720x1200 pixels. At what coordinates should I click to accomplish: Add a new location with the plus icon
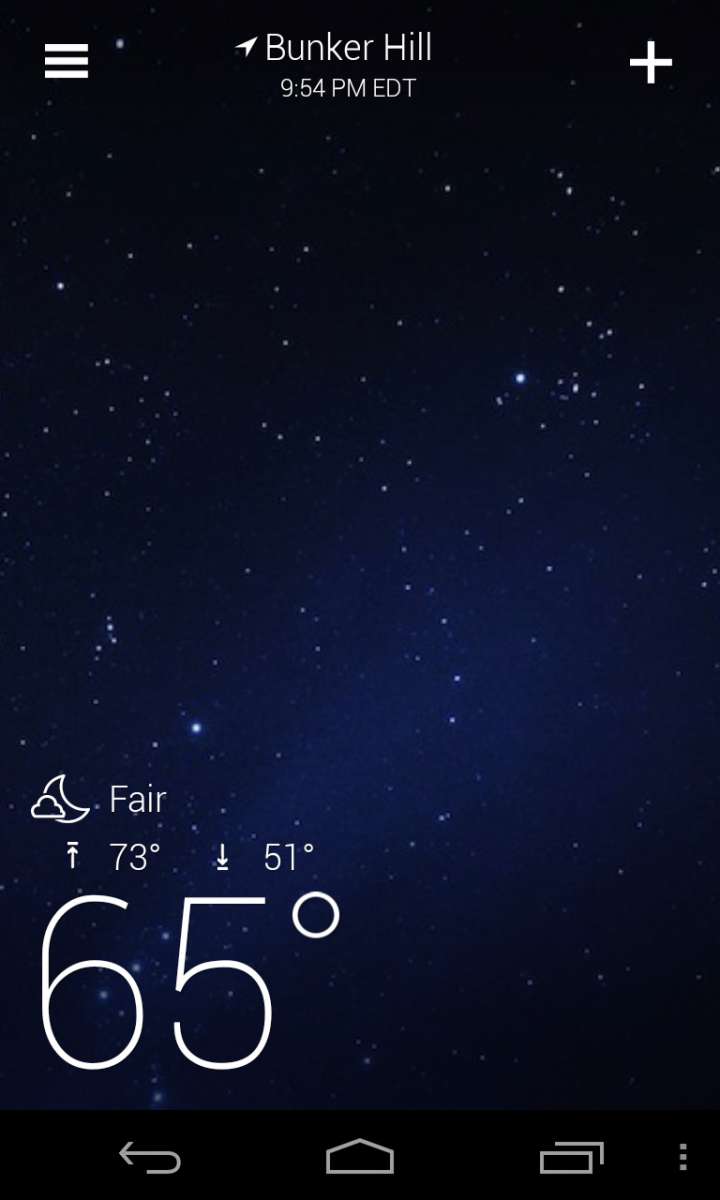pyautogui.click(x=650, y=64)
